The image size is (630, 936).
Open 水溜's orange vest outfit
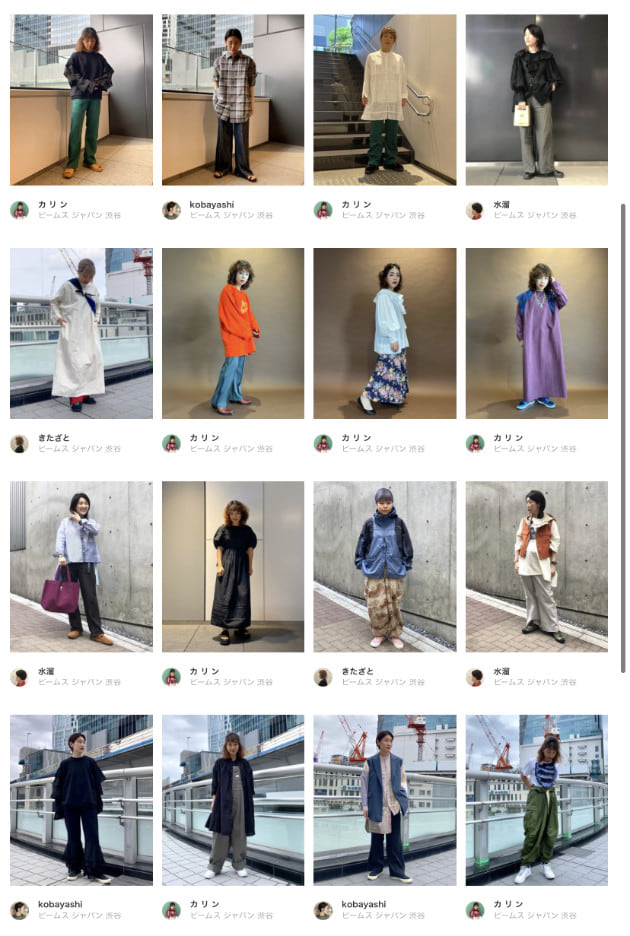pyautogui.click(x=536, y=566)
